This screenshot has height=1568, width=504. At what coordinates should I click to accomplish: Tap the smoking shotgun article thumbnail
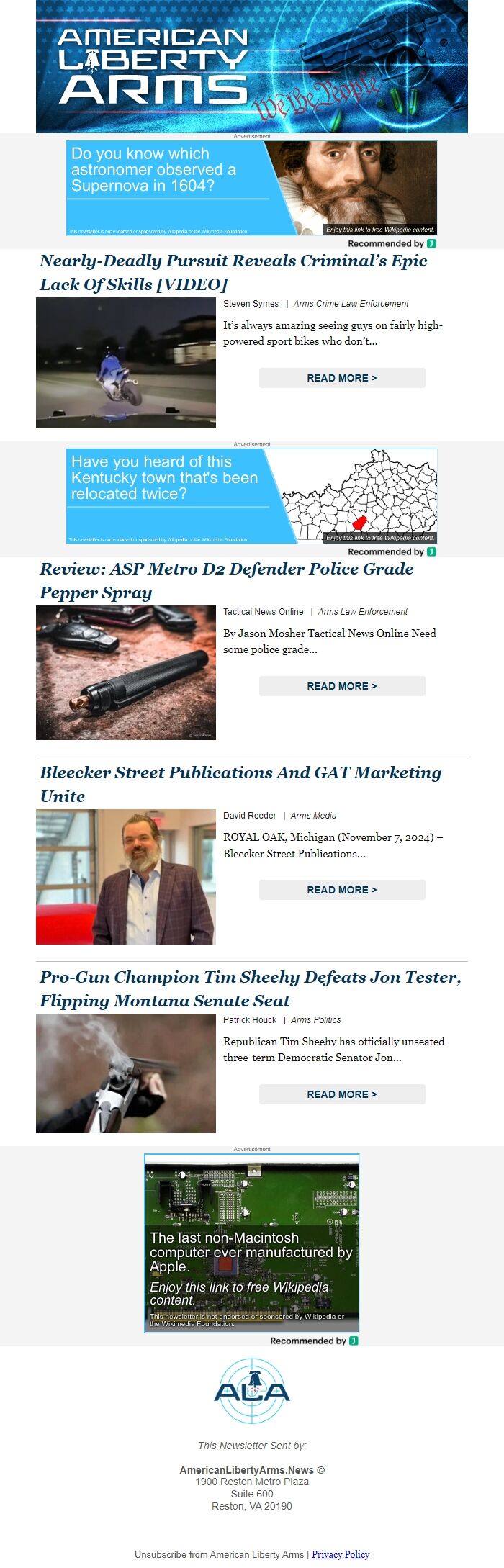126,1073
